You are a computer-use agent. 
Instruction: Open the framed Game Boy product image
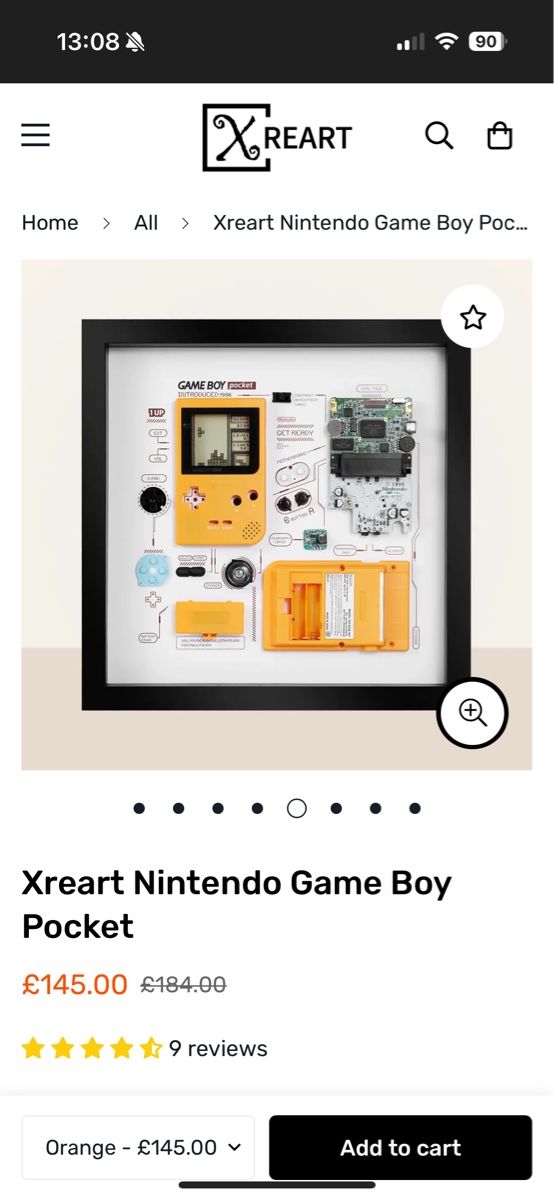coord(277,514)
